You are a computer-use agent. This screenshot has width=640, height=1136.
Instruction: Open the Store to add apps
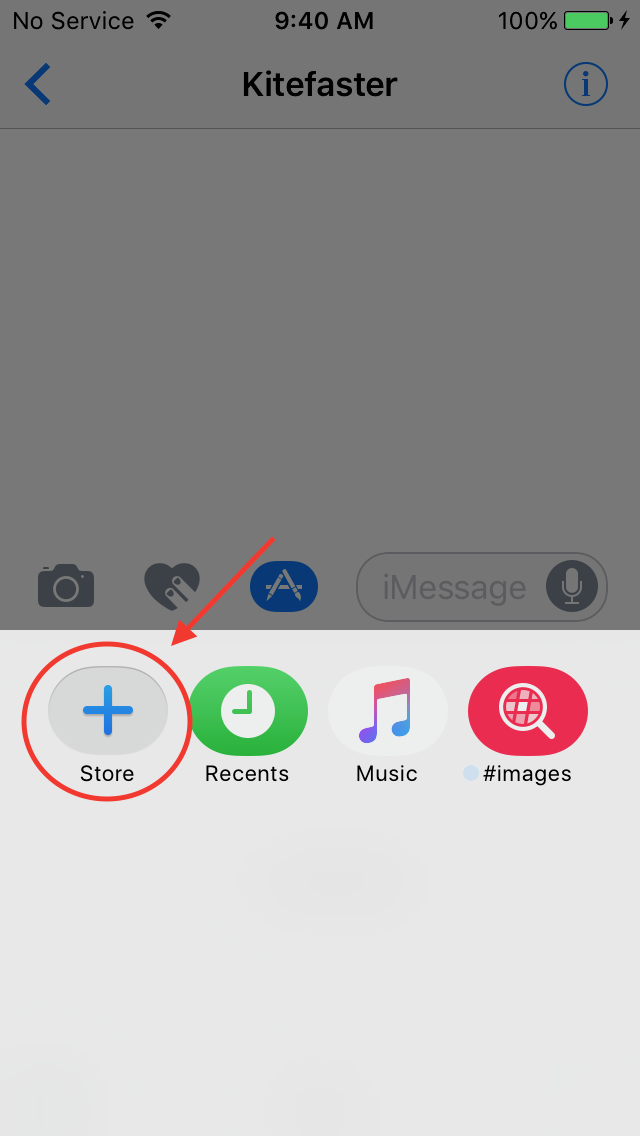coord(107,711)
